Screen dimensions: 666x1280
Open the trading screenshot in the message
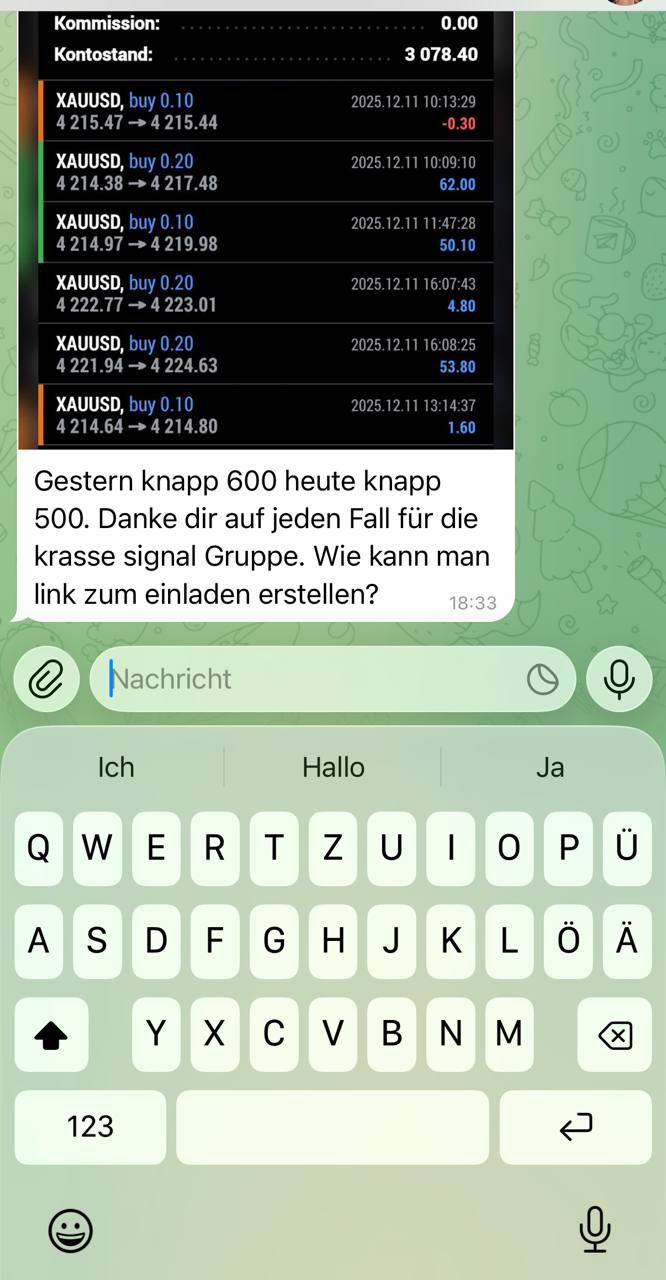point(266,230)
